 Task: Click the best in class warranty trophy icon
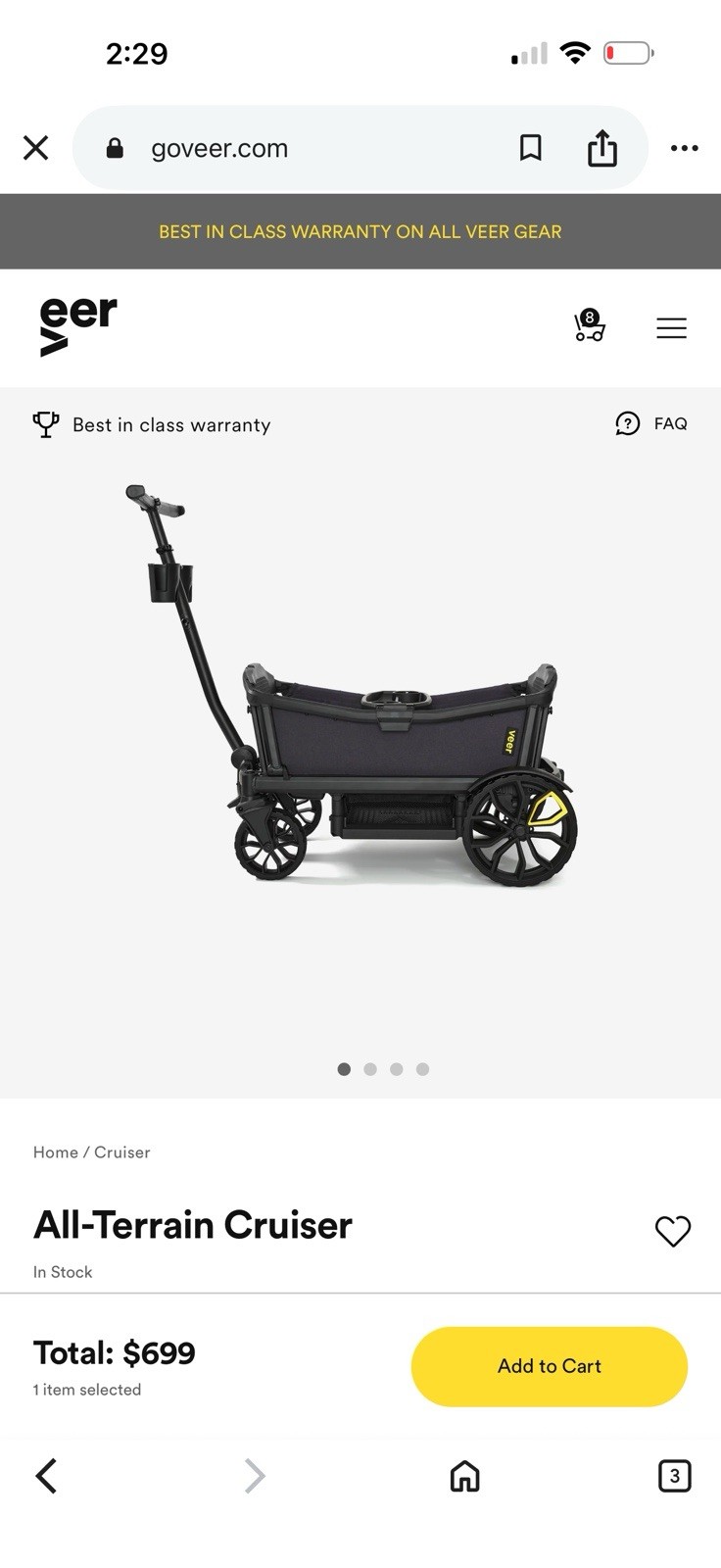click(x=45, y=423)
